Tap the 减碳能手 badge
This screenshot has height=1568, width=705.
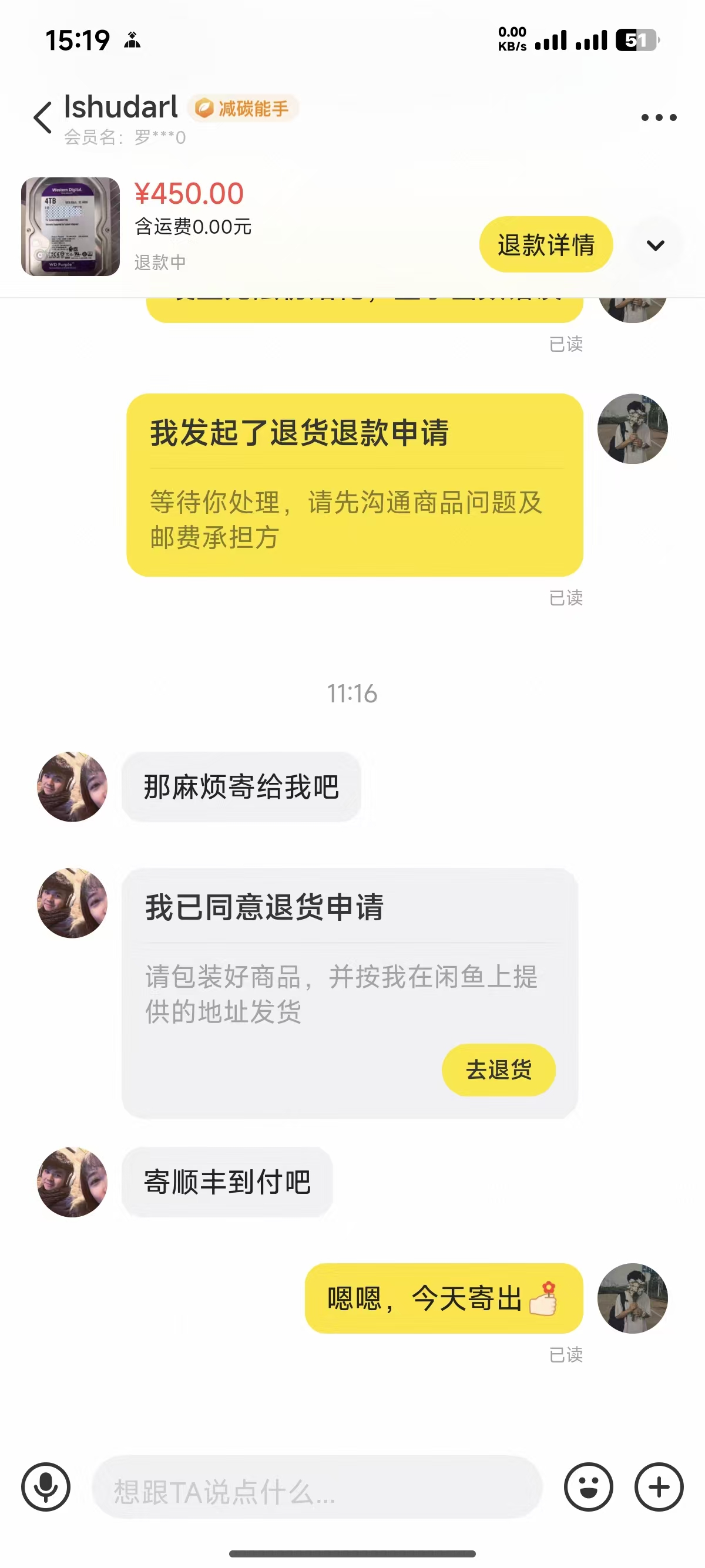pos(242,108)
